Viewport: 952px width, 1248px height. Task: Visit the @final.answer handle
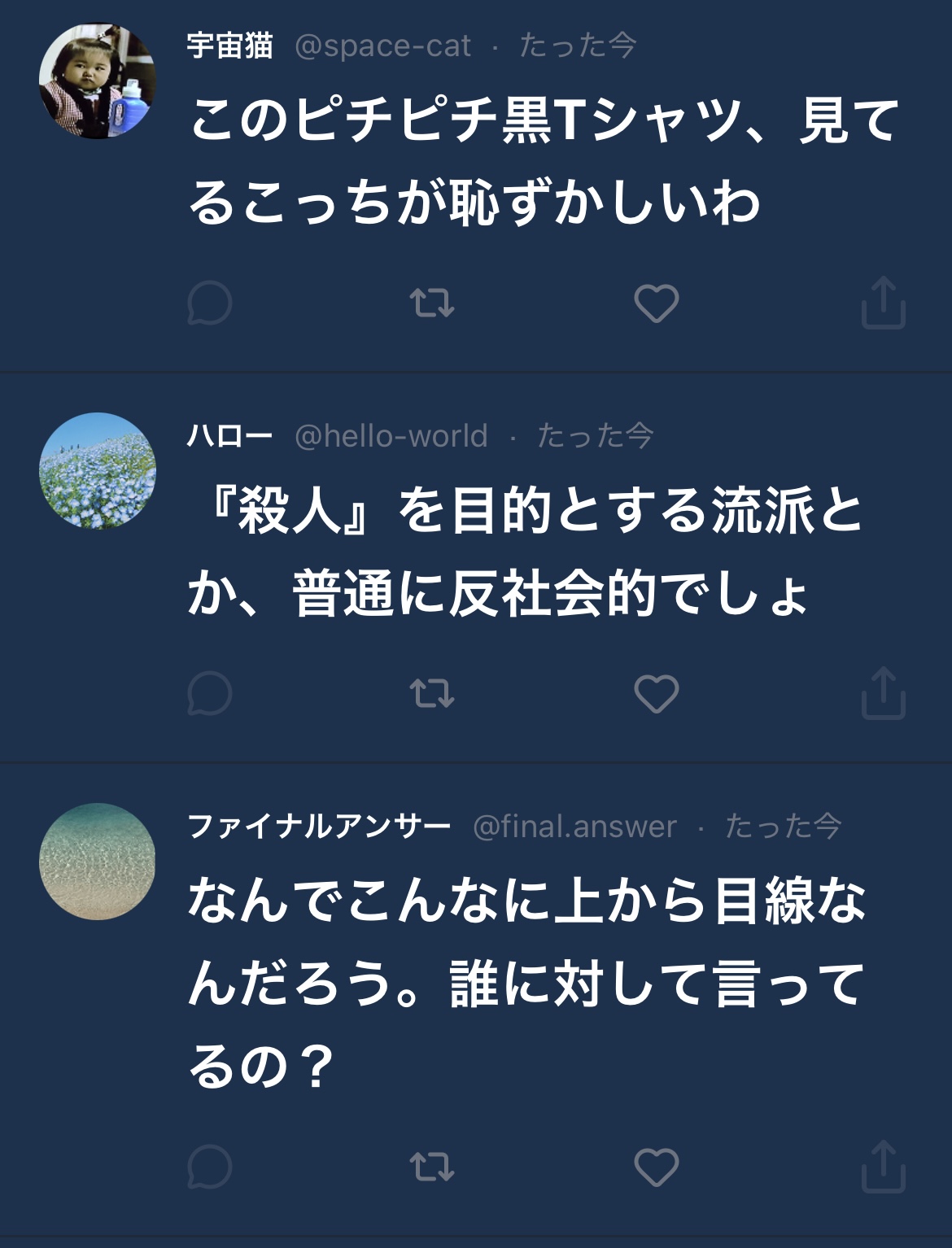(574, 827)
